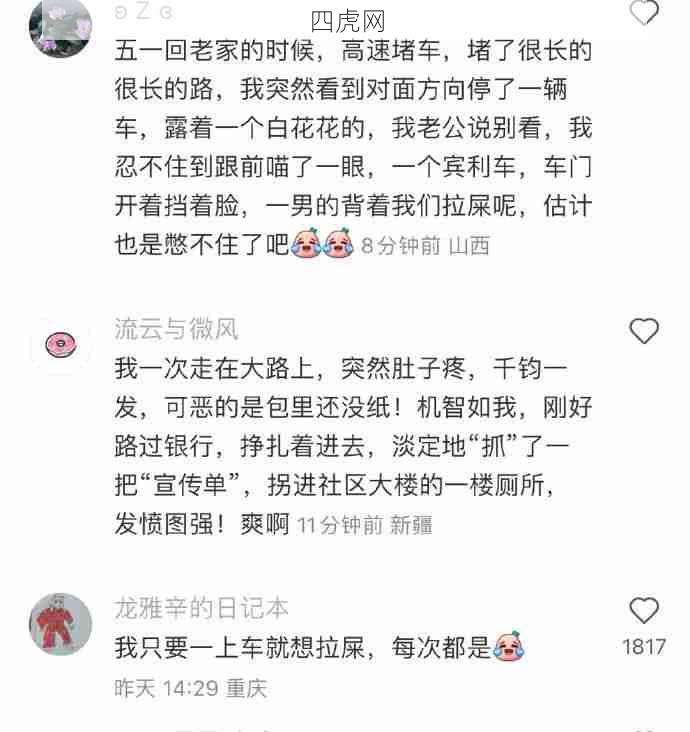This screenshot has height=732, width=690.
Task: Open the avatar of 龙雅辛的日记本
Action: tap(61, 624)
